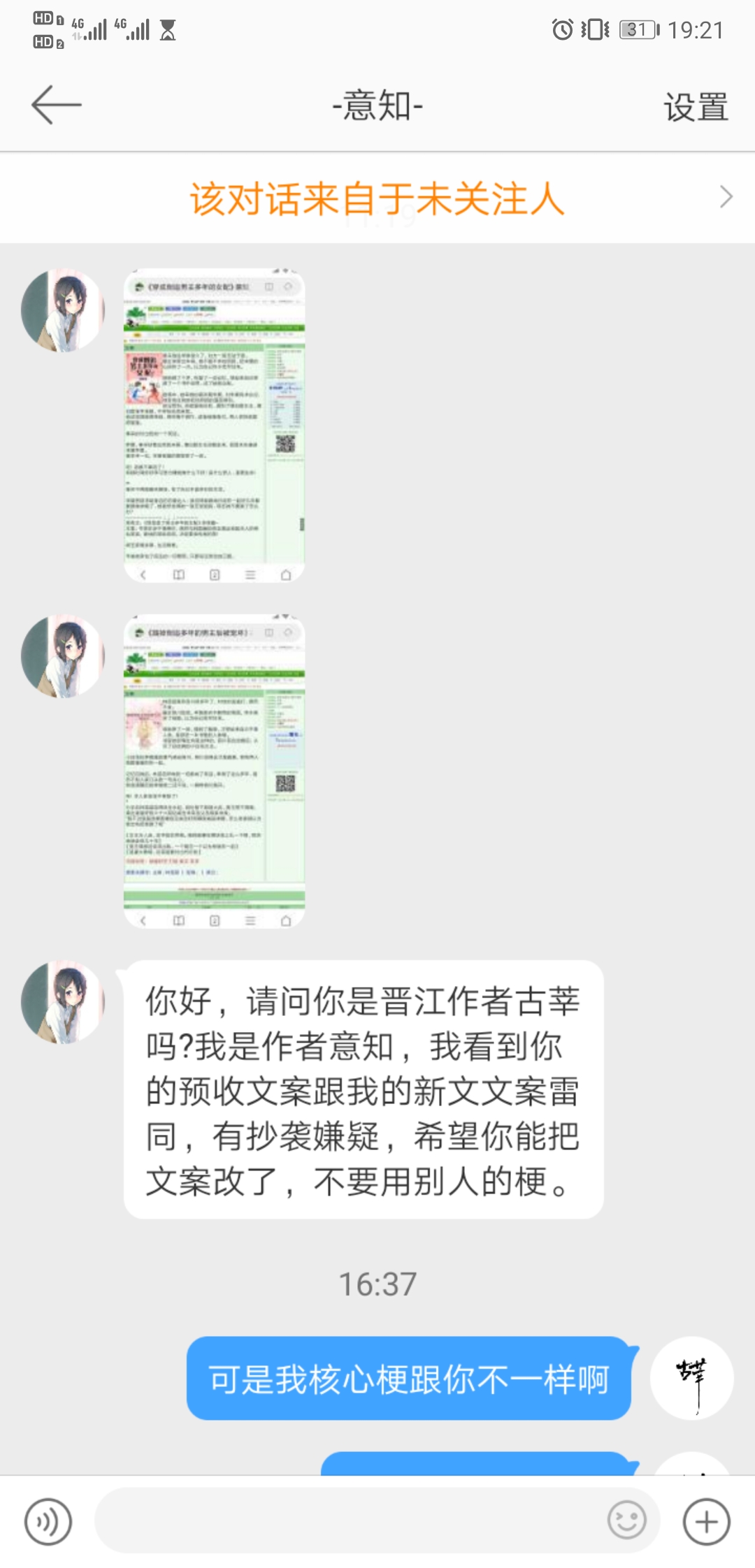
Task: View the second screenshot image sent by 意知
Action: (x=214, y=771)
